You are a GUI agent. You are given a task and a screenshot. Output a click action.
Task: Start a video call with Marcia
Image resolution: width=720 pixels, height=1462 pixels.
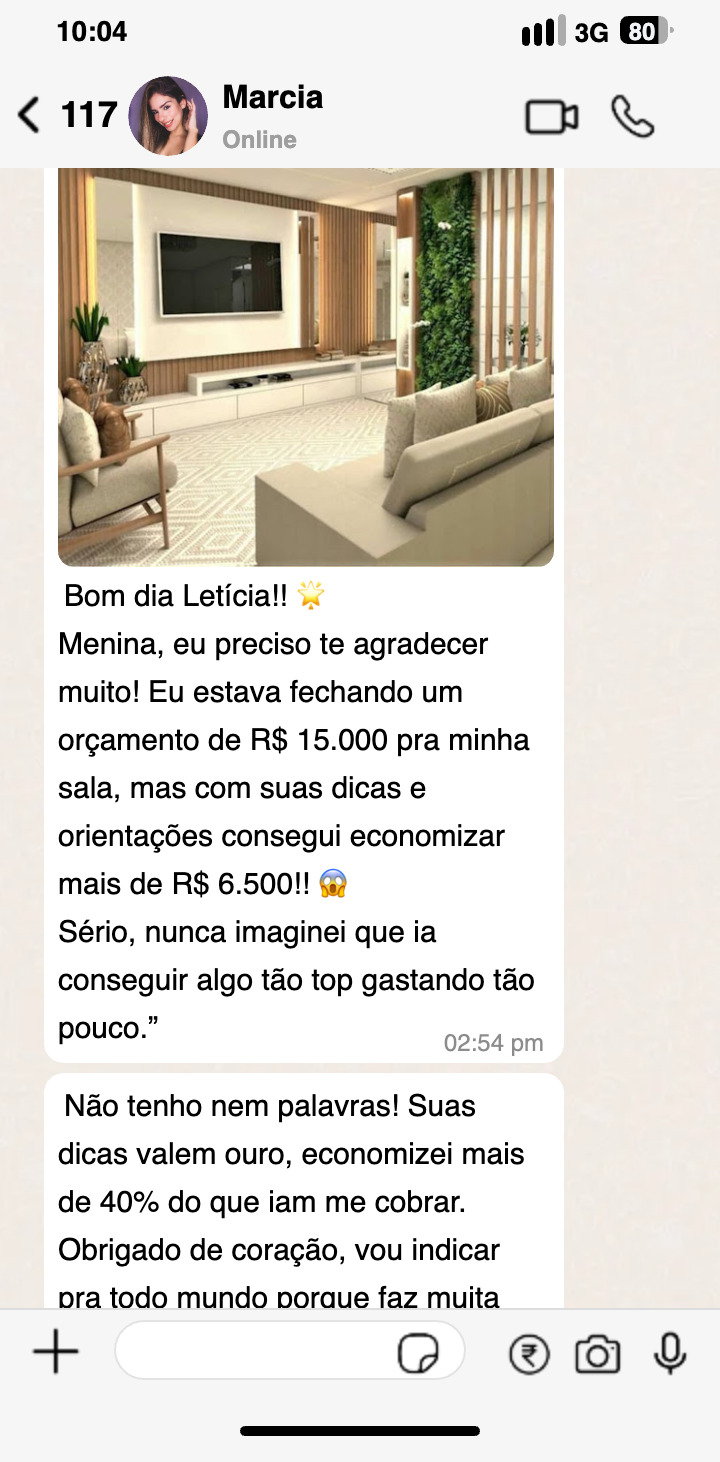pyautogui.click(x=551, y=117)
